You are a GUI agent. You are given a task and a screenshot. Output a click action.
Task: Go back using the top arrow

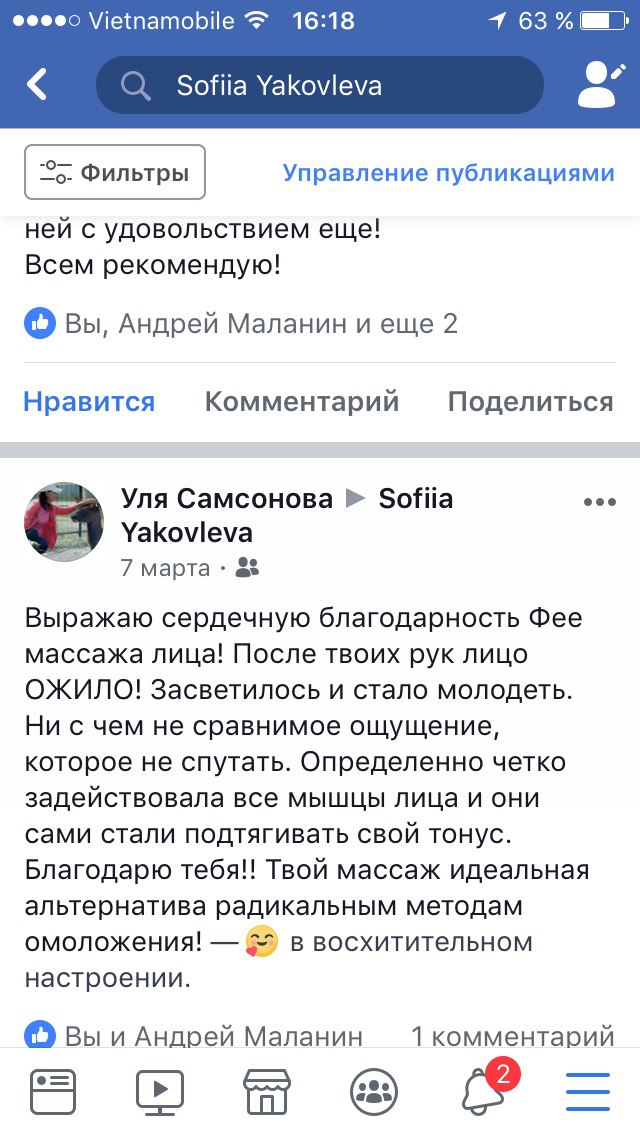[x=37, y=85]
